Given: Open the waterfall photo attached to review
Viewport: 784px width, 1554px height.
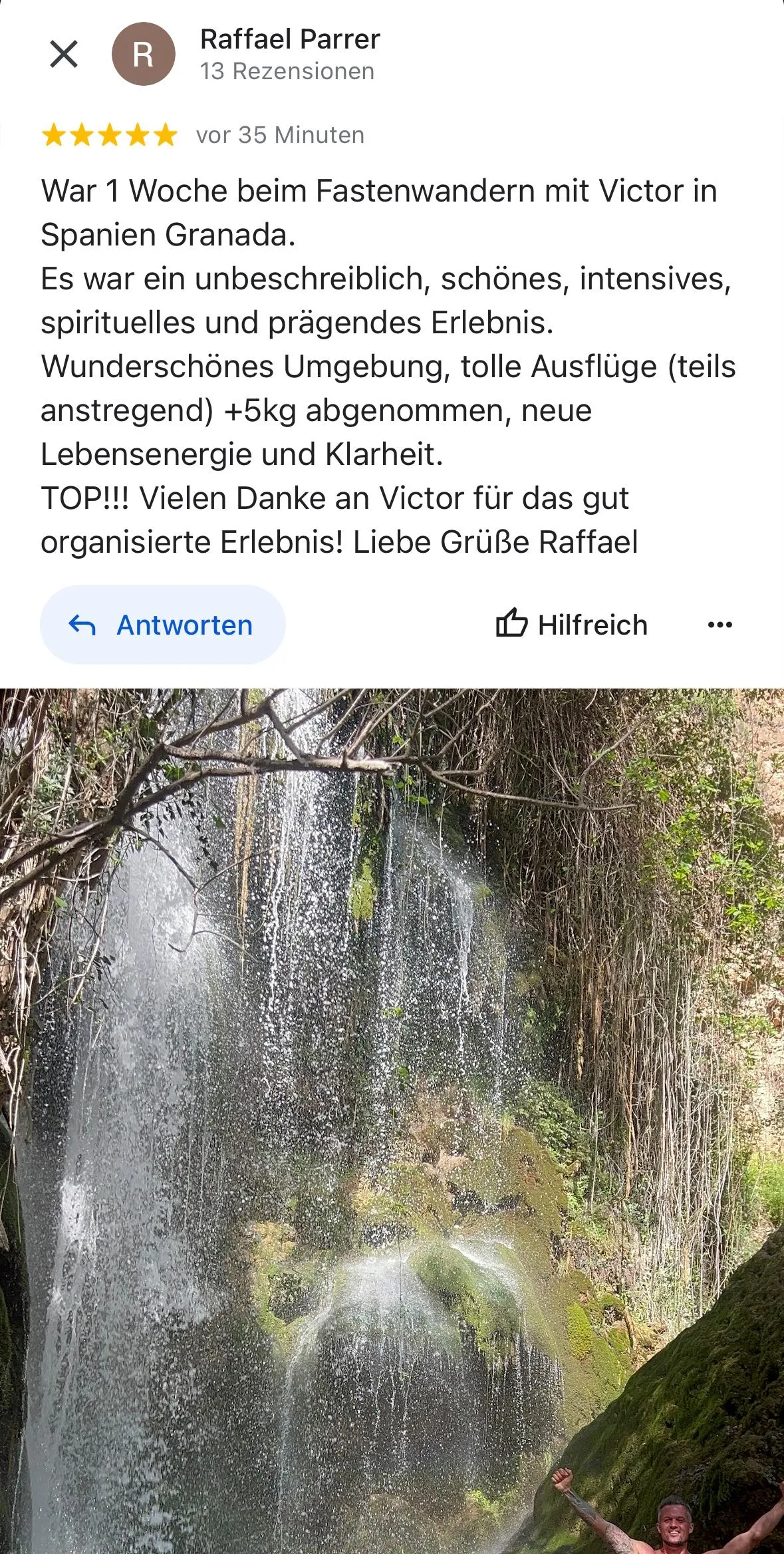Looking at the screenshot, I should click(x=392, y=1118).
